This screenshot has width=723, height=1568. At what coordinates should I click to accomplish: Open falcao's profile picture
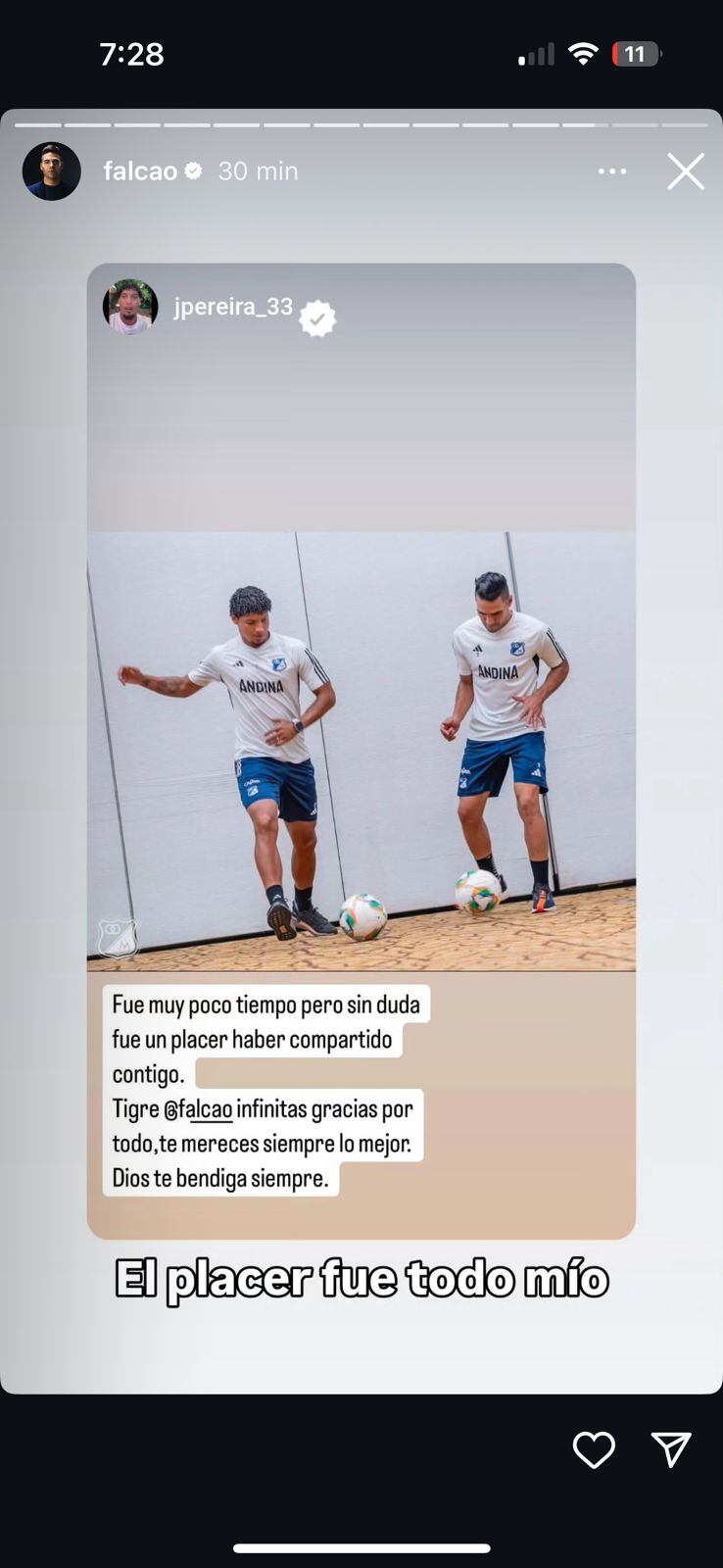click(x=52, y=171)
